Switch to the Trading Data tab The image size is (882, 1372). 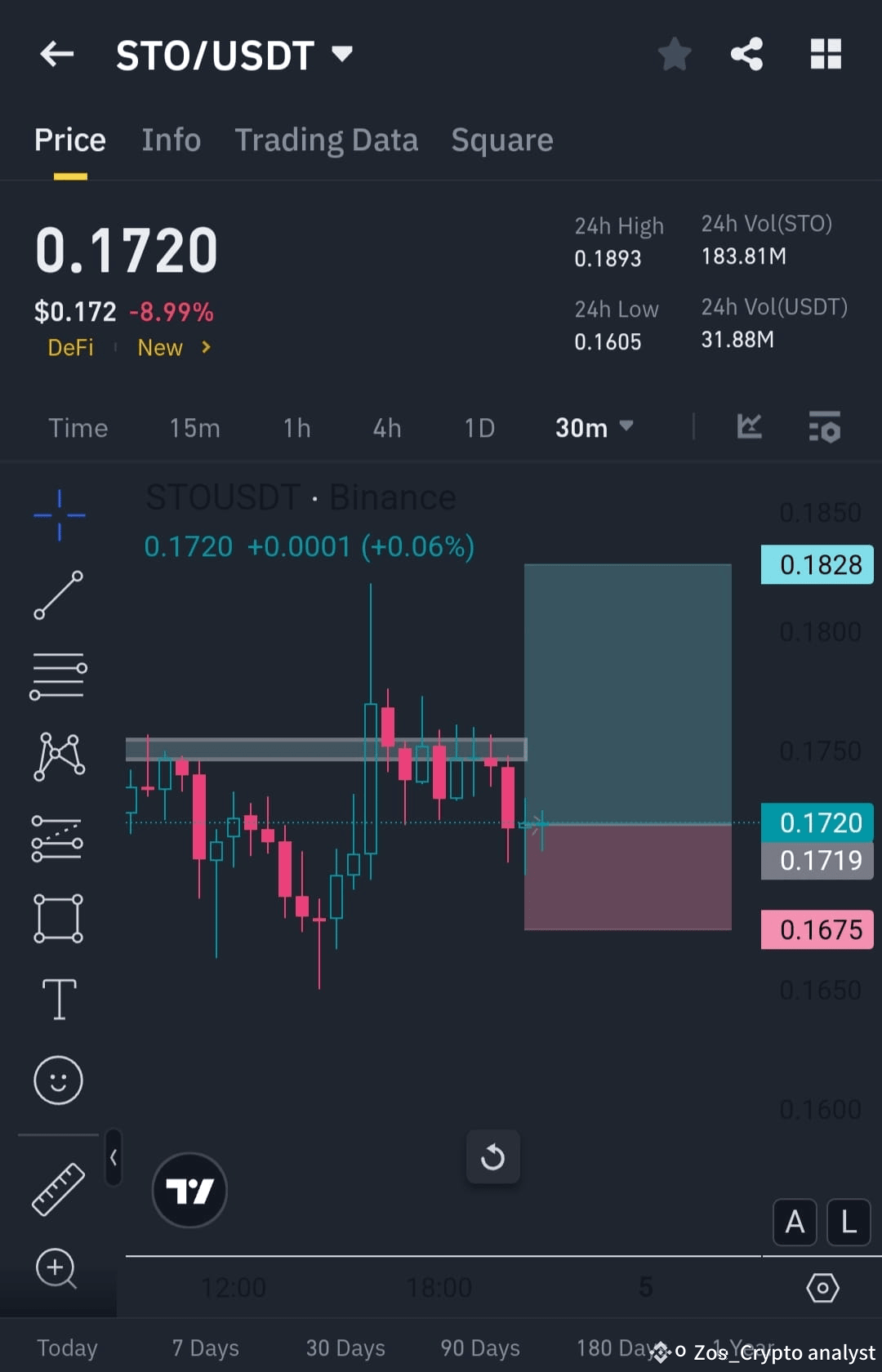tap(327, 140)
